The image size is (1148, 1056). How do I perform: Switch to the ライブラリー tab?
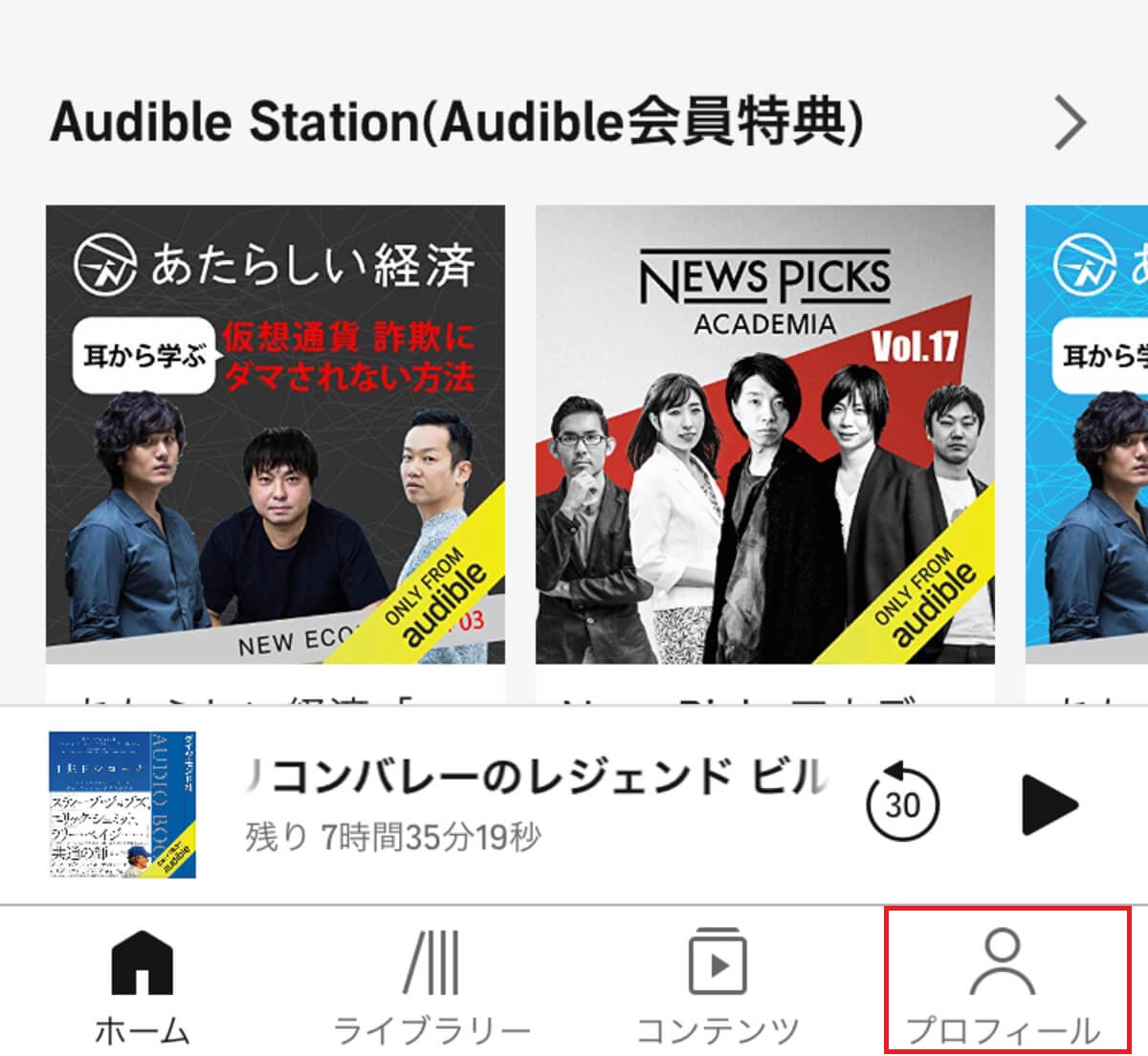tap(431, 985)
